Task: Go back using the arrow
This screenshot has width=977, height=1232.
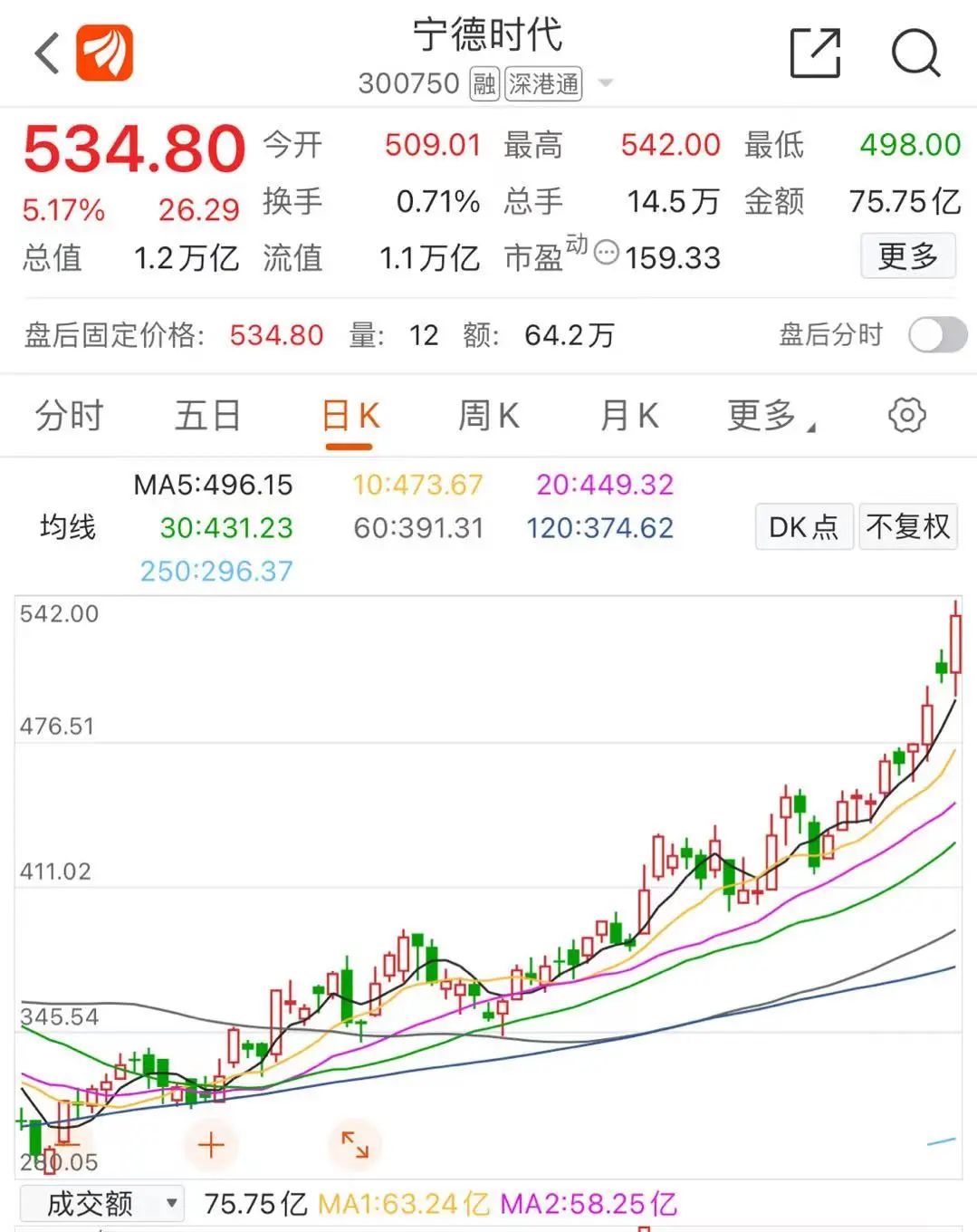Action: point(47,53)
